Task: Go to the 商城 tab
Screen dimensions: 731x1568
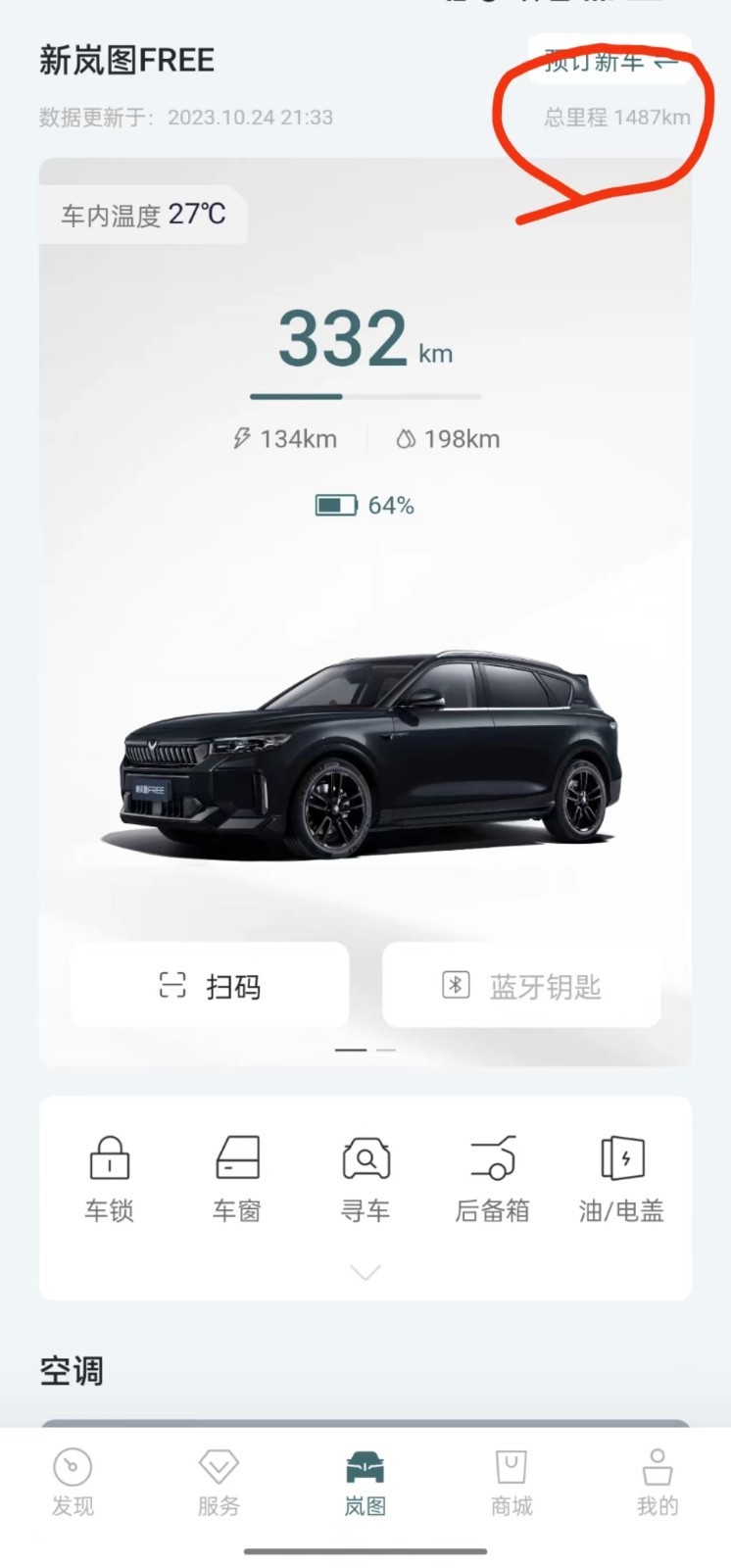Action: click(512, 1484)
